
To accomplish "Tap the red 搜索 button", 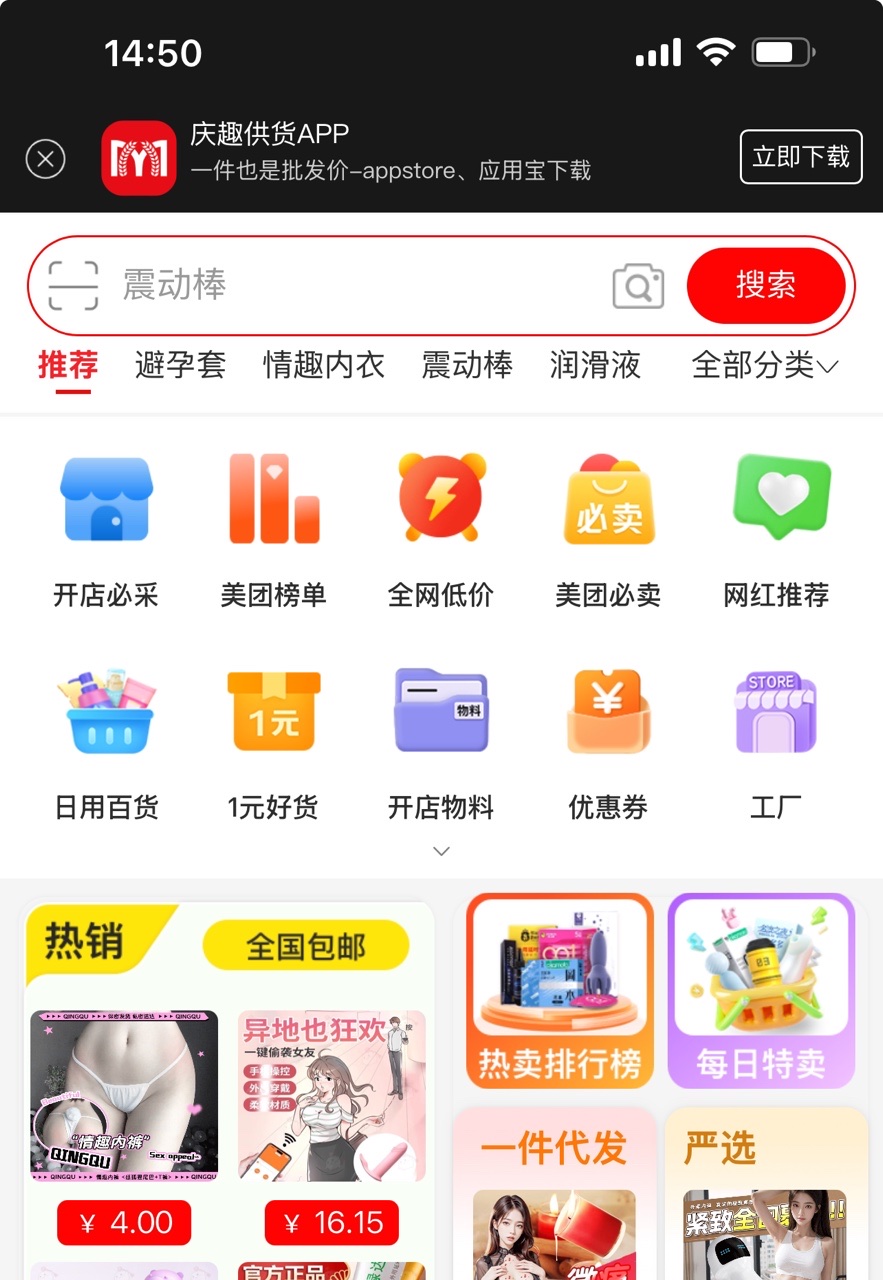I will (766, 286).
